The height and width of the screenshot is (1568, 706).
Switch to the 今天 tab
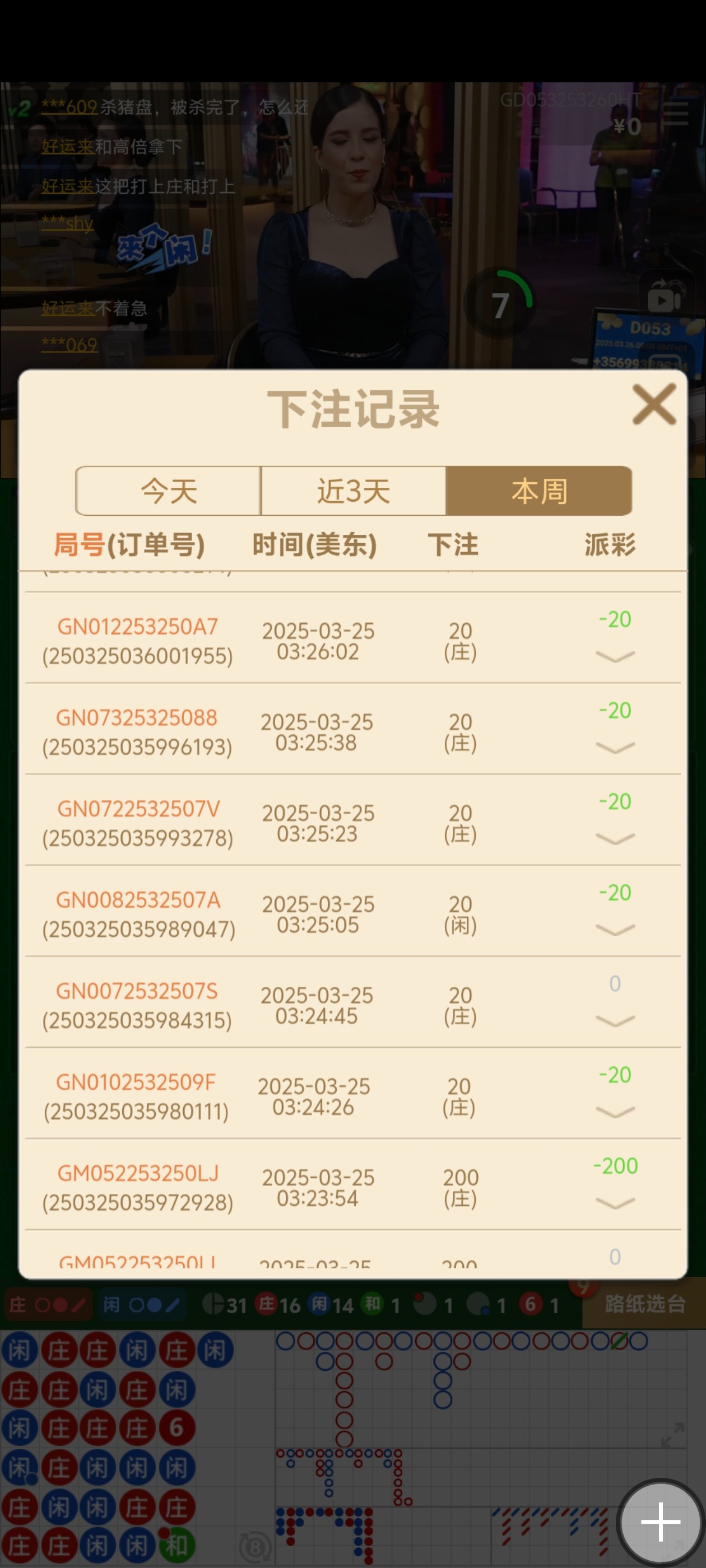(169, 491)
